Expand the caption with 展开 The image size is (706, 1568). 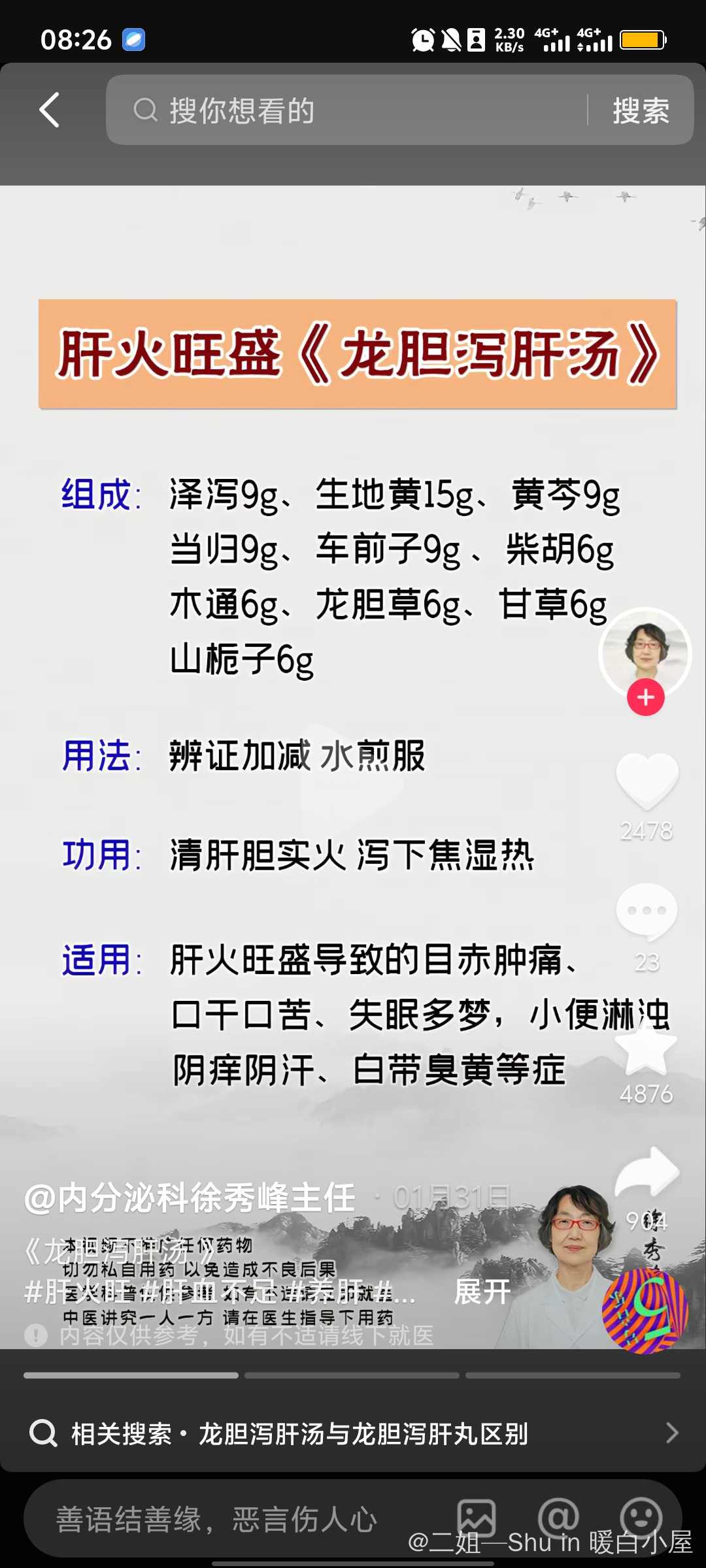click(x=482, y=1292)
